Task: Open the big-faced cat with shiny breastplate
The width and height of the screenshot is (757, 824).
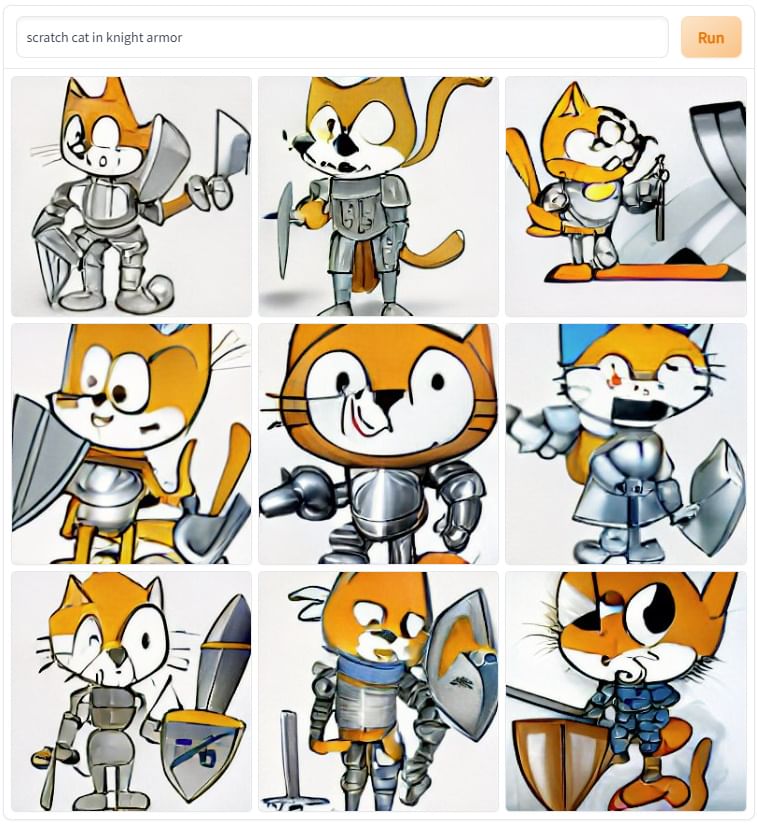Action: point(378,443)
